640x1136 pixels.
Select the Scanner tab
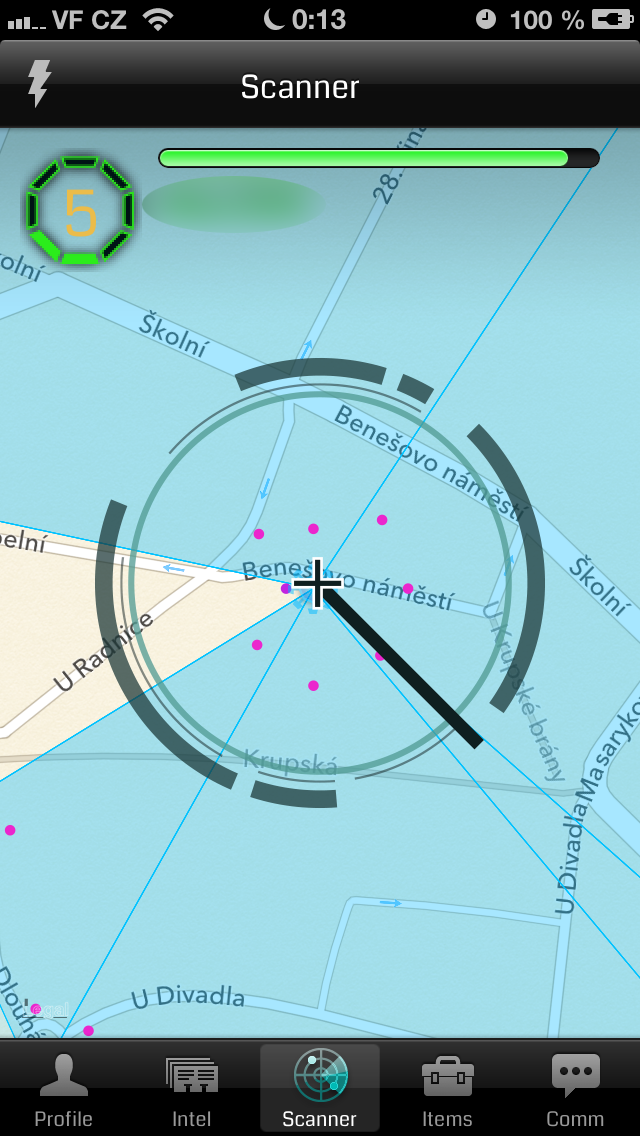tap(320, 1089)
